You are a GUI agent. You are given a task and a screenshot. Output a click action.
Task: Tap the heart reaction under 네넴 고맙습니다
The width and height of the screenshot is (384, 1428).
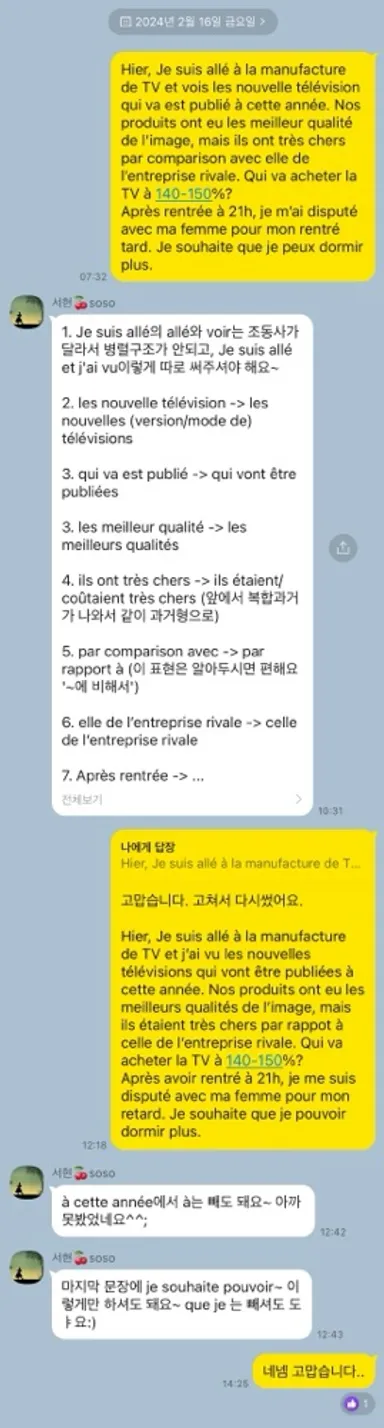(358, 1404)
